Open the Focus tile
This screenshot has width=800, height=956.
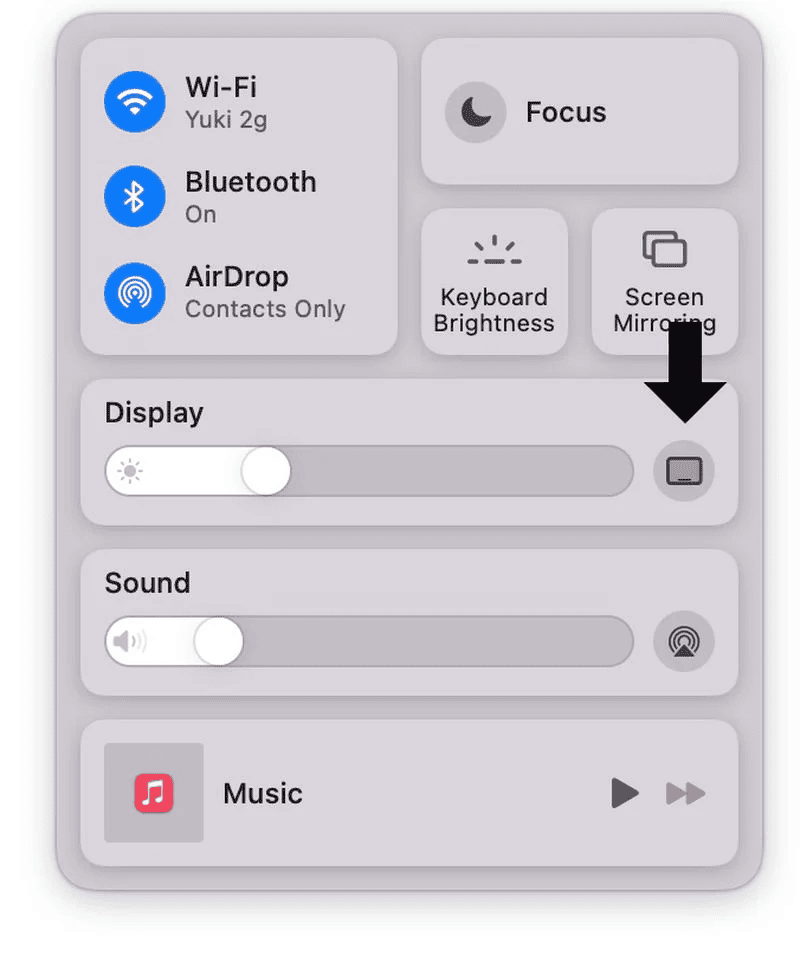click(579, 112)
